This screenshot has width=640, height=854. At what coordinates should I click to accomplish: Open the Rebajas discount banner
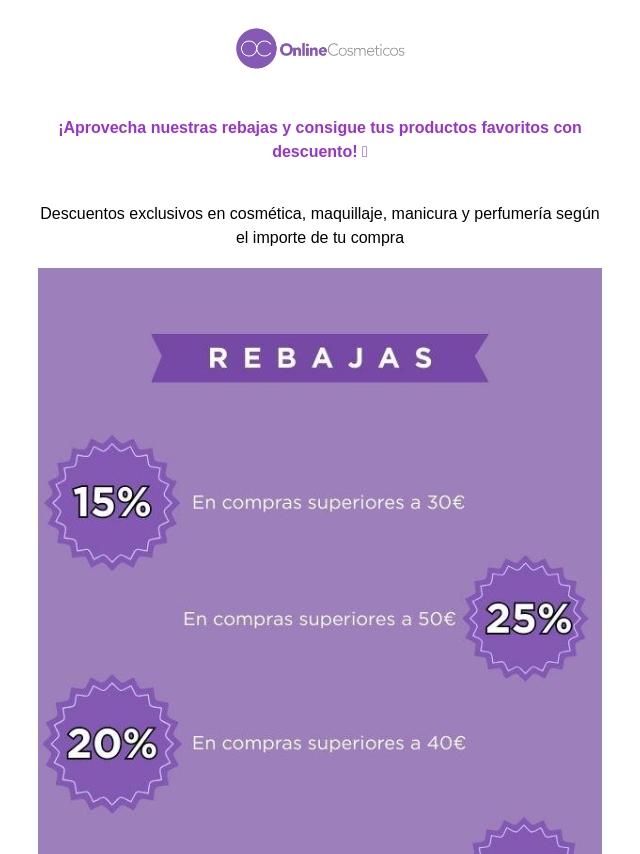pos(320,560)
